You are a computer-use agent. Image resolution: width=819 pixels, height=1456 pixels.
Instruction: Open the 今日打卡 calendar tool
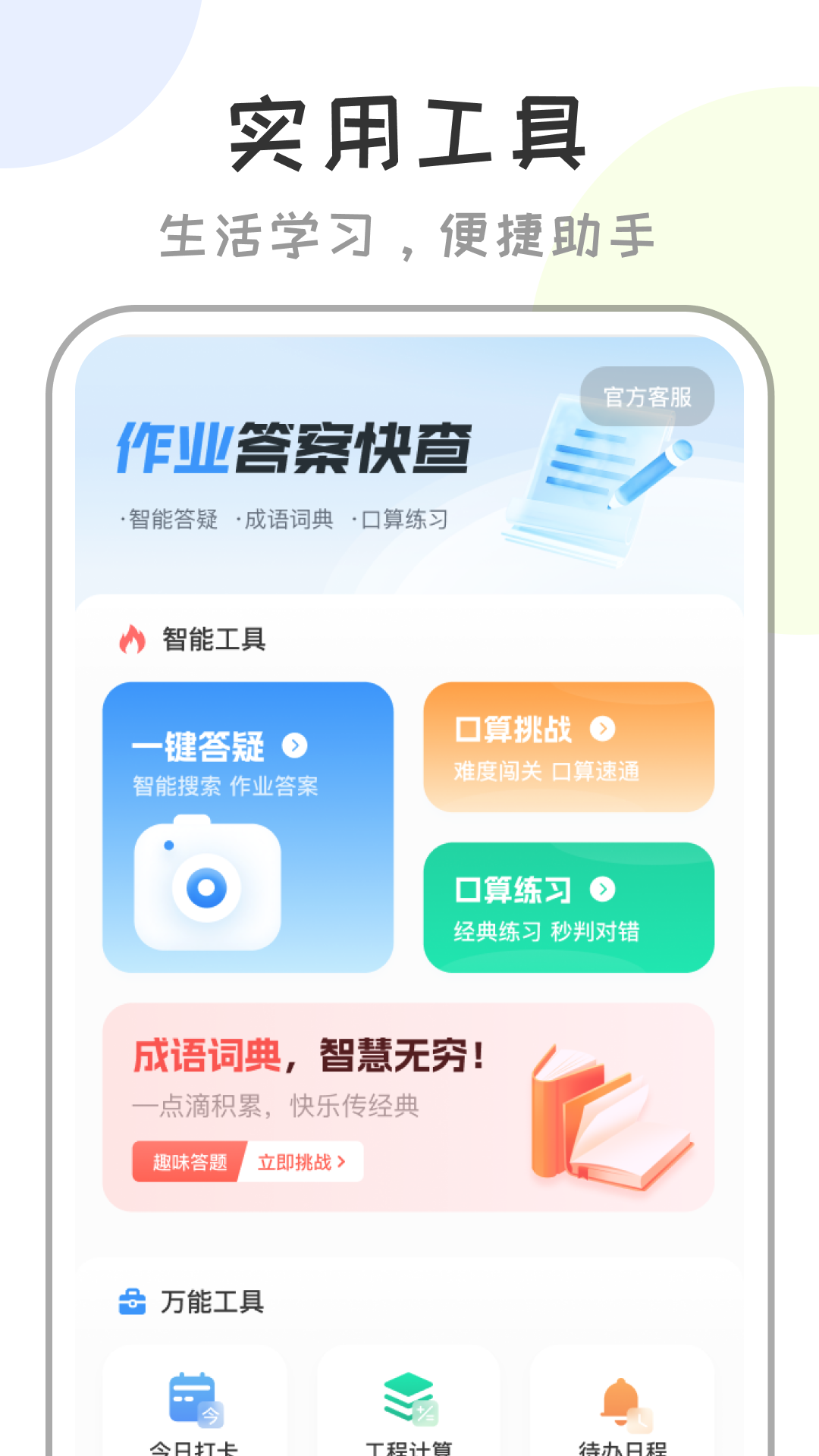[193, 1403]
